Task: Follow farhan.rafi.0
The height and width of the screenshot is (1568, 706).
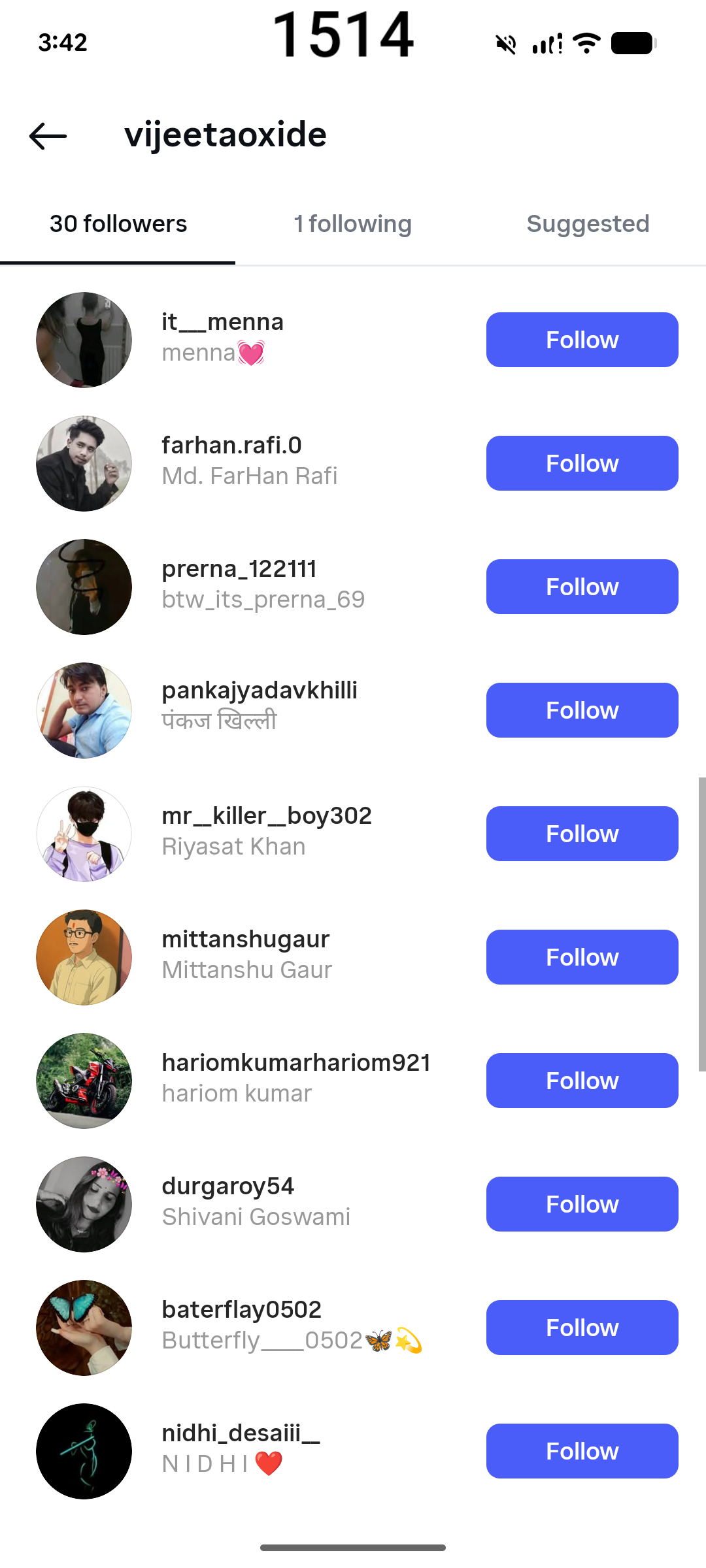Action: [x=582, y=463]
